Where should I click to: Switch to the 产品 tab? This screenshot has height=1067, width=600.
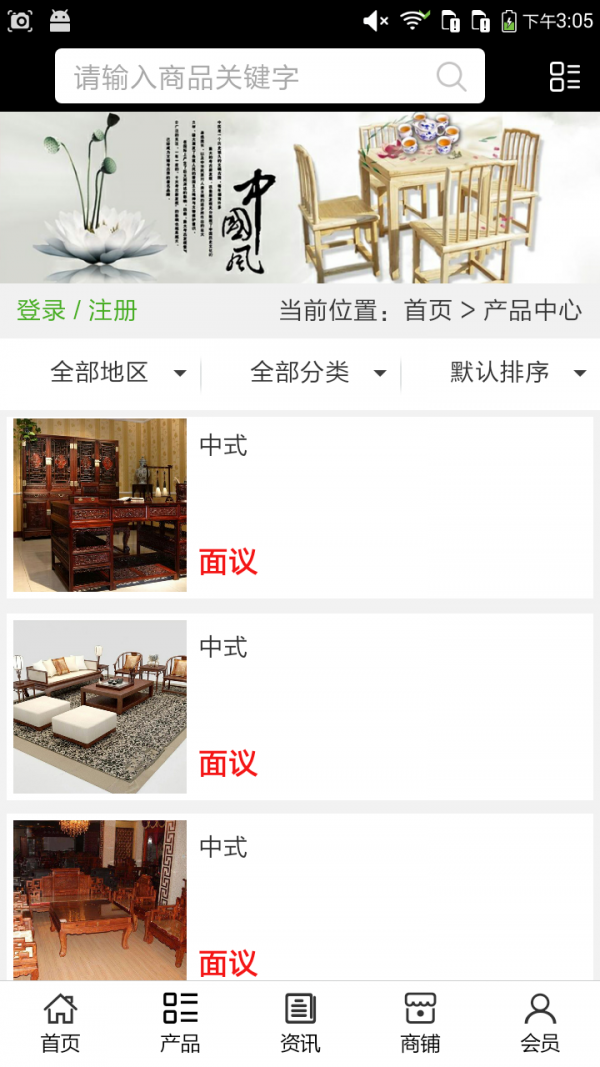pyautogui.click(x=180, y=1023)
